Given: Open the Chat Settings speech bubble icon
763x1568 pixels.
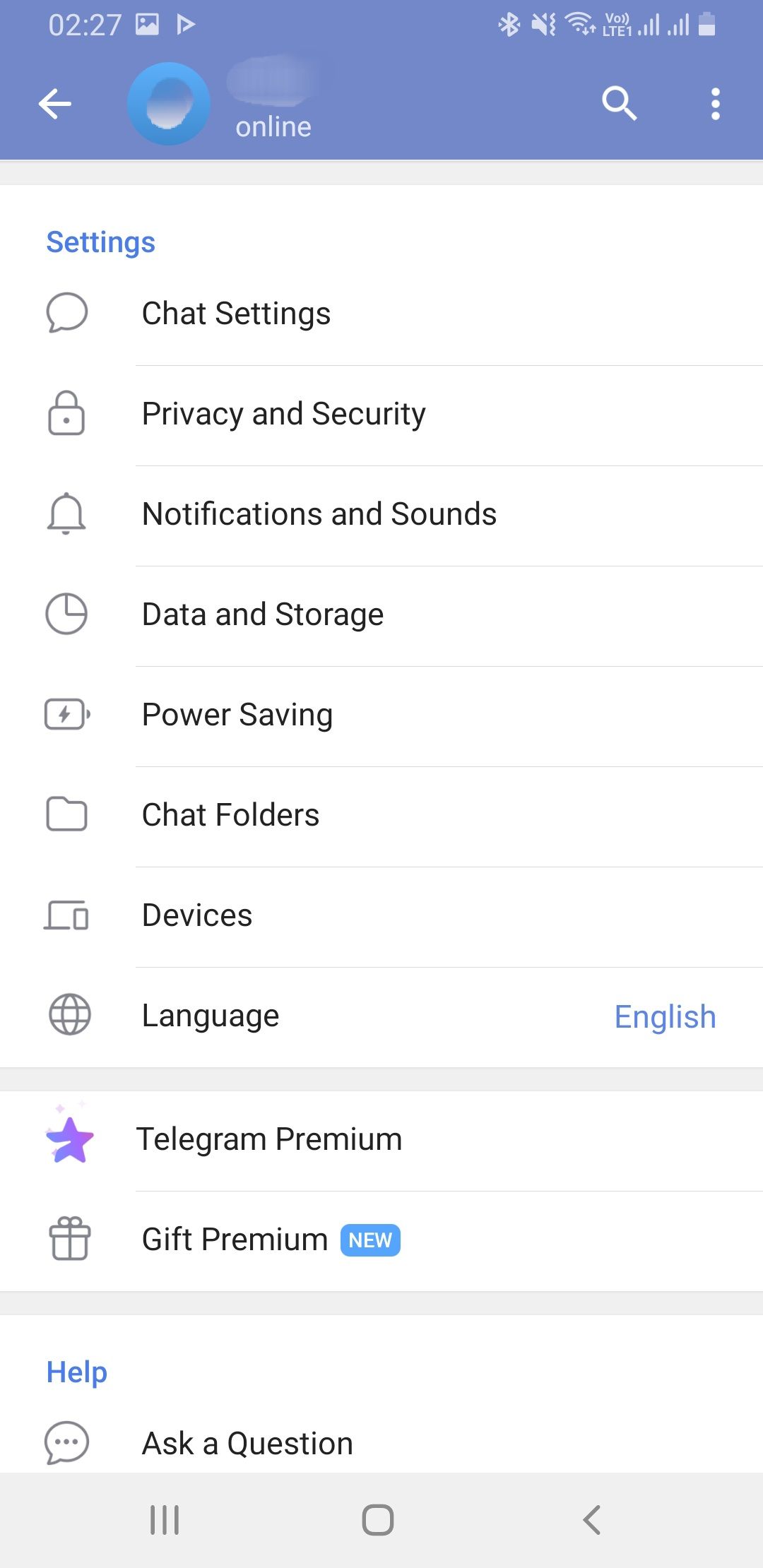Looking at the screenshot, I should [66, 314].
